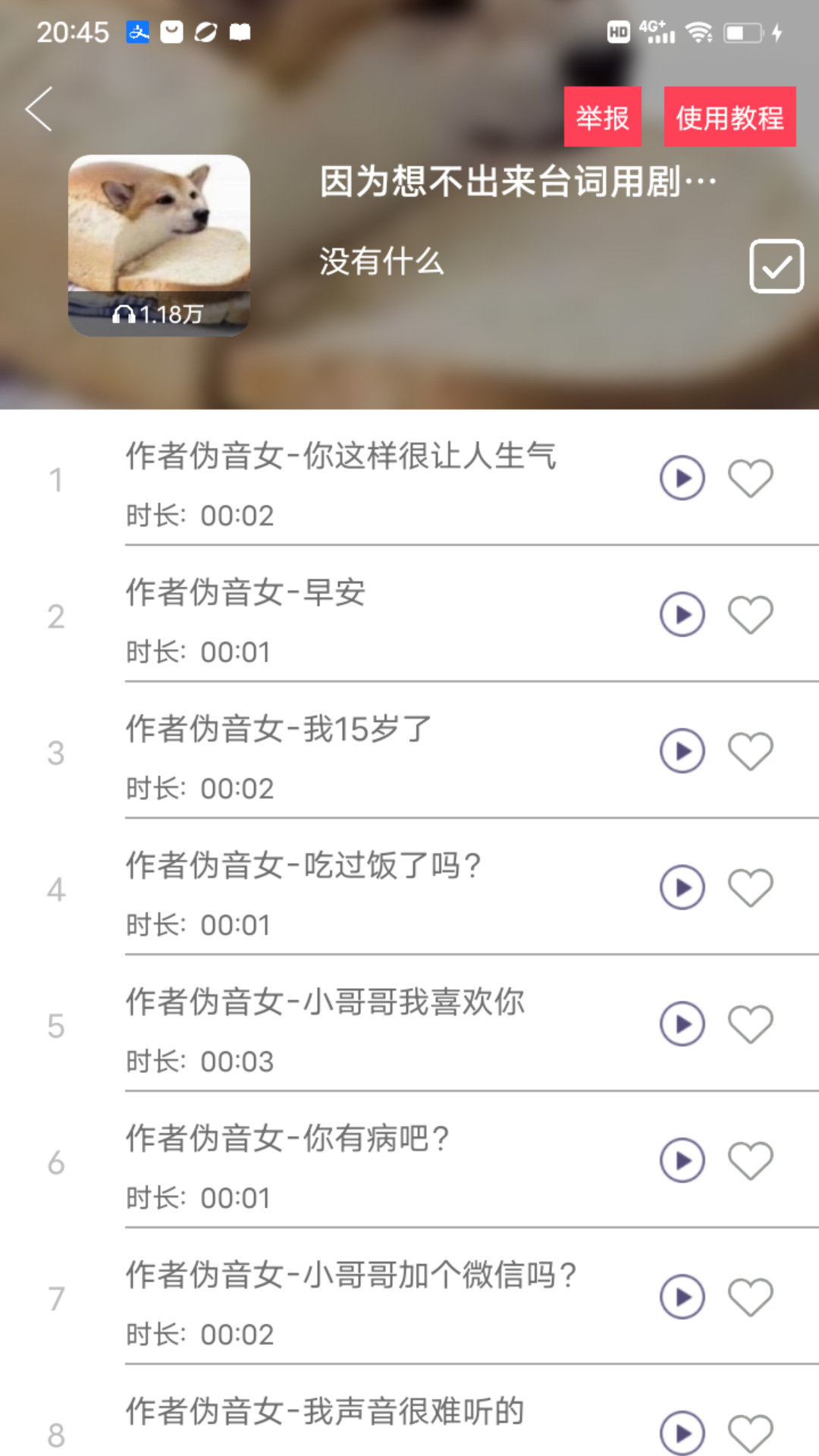This screenshot has width=819, height=1456.
Task: Like the clip 你有病吧？
Action: (751, 1160)
